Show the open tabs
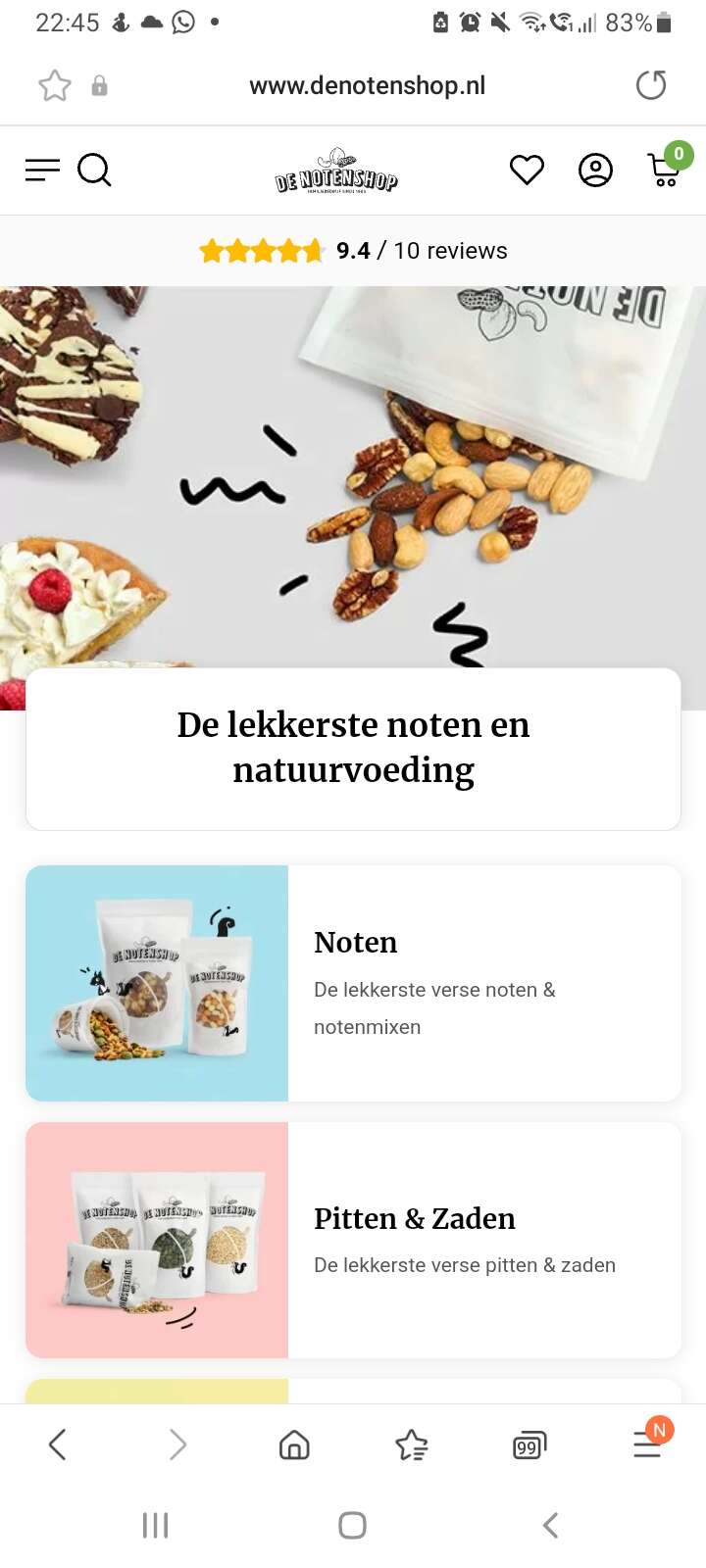This screenshot has height=1568, width=706. coord(529,1445)
